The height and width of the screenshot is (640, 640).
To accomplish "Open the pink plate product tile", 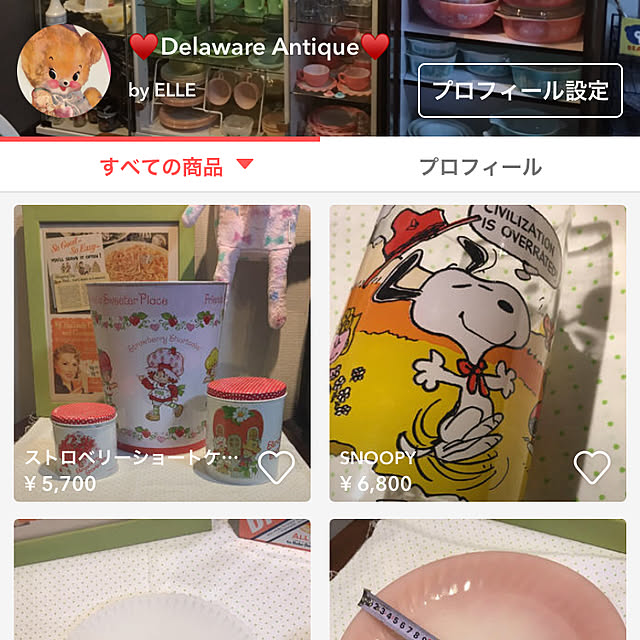I will [x=478, y=585].
